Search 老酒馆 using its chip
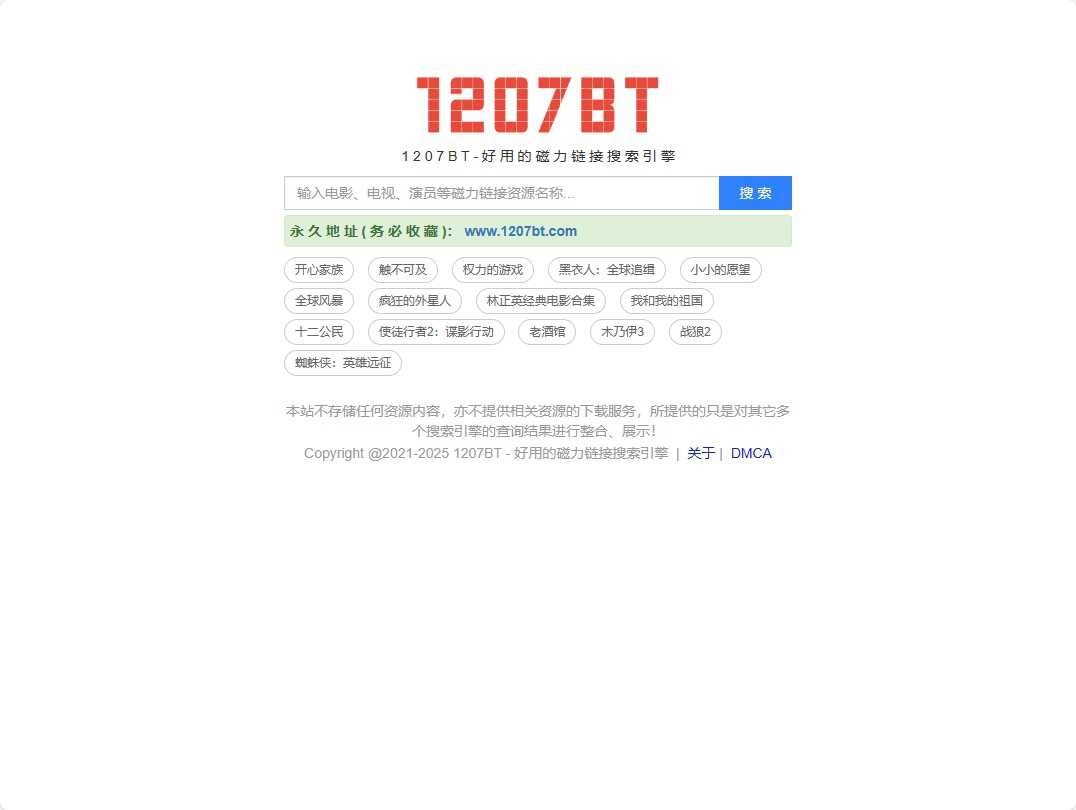The height and width of the screenshot is (810, 1076). (x=547, y=332)
